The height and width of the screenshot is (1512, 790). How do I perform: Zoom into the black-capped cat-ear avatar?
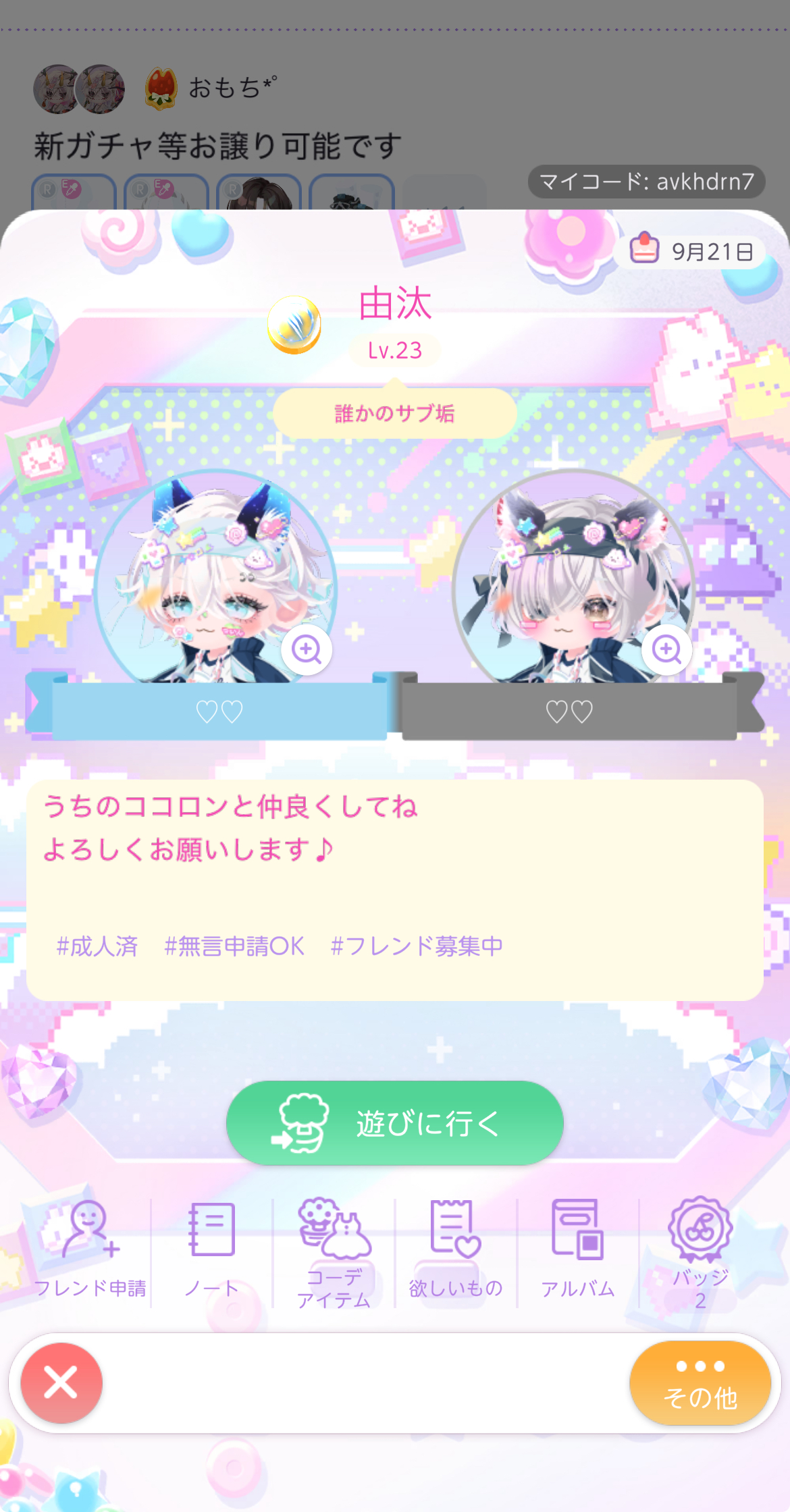pyautogui.click(x=666, y=649)
